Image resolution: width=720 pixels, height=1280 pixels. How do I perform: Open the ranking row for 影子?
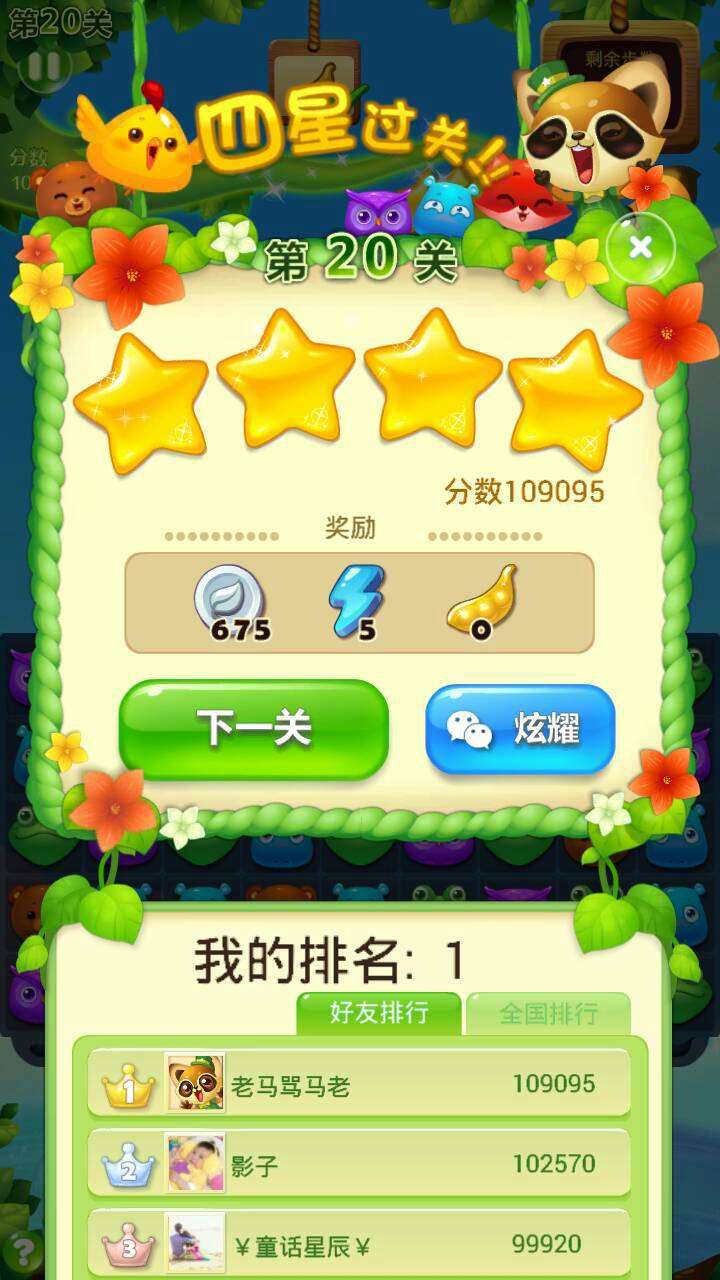[359, 1163]
